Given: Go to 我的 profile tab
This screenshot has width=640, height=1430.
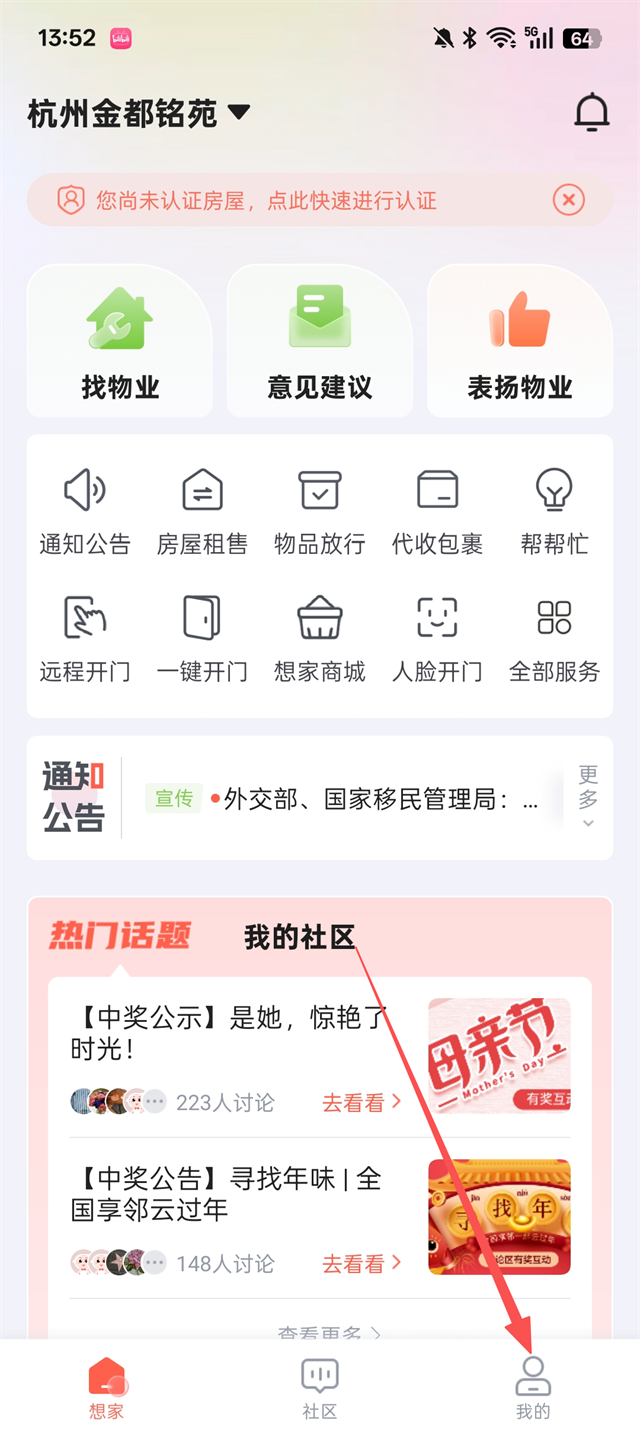Looking at the screenshot, I should [x=533, y=1389].
